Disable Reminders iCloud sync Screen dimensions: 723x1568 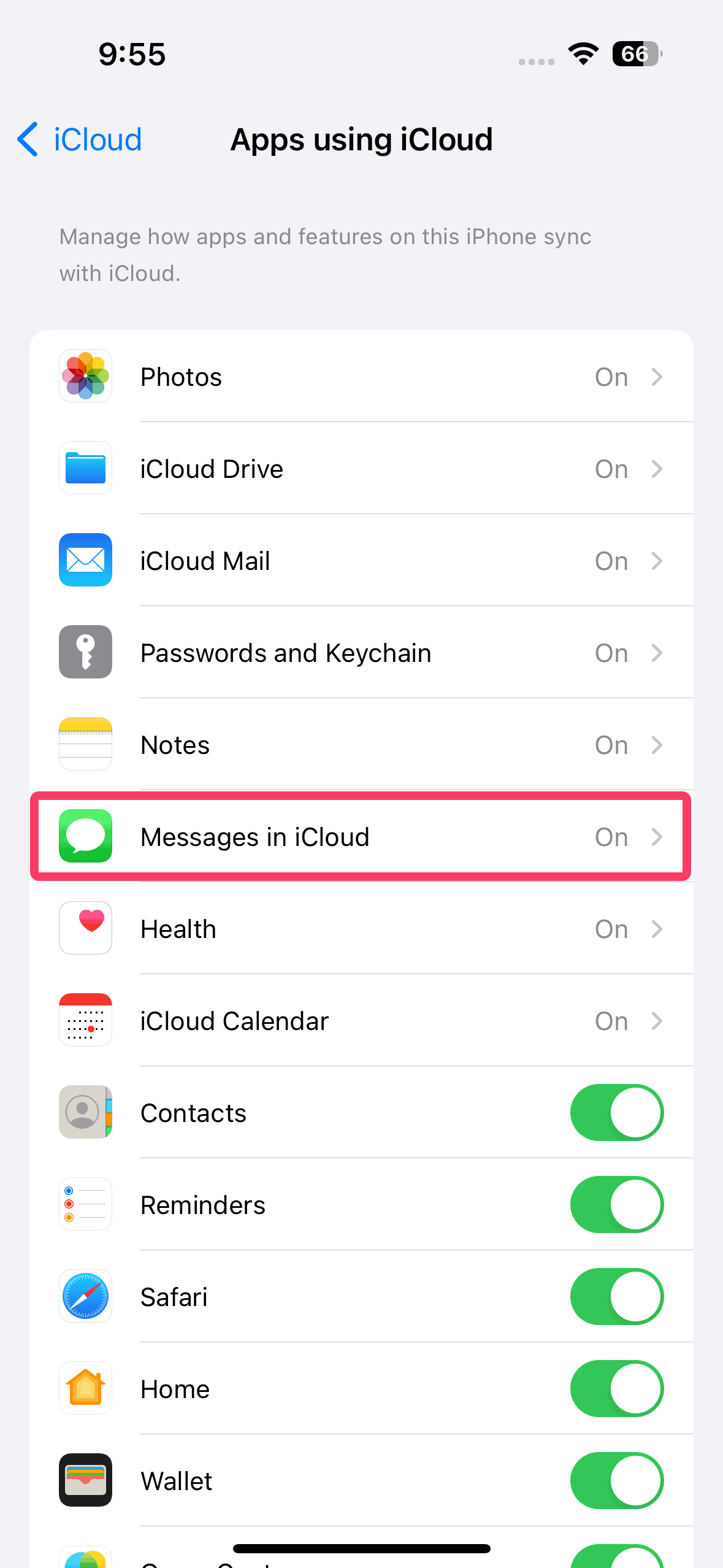616,1205
